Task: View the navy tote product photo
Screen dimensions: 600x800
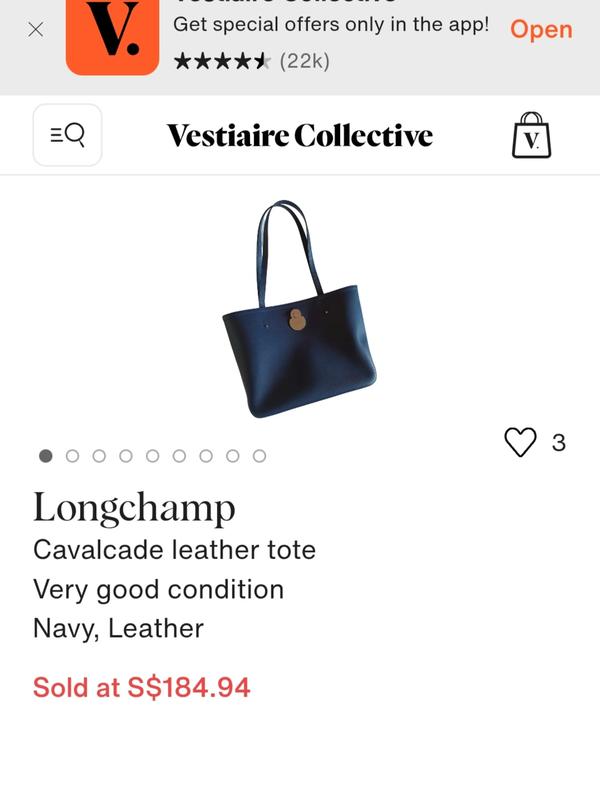Action: pyautogui.click(x=298, y=308)
